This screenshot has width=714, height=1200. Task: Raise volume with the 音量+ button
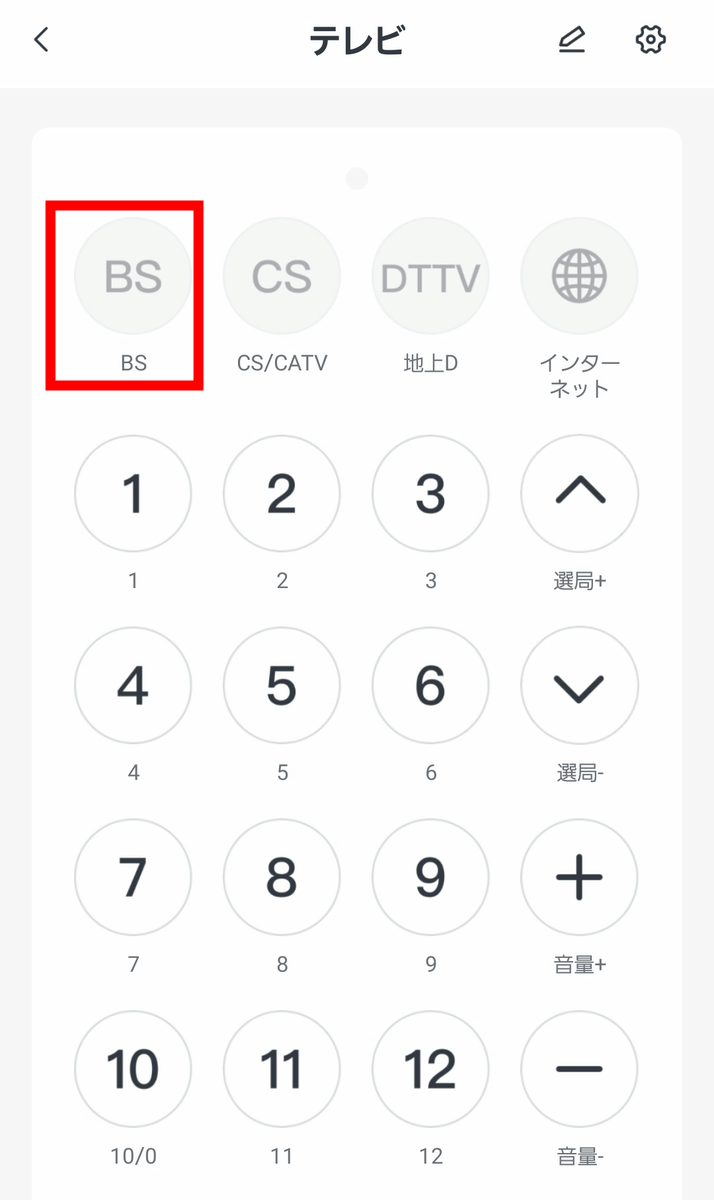(579, 877)
